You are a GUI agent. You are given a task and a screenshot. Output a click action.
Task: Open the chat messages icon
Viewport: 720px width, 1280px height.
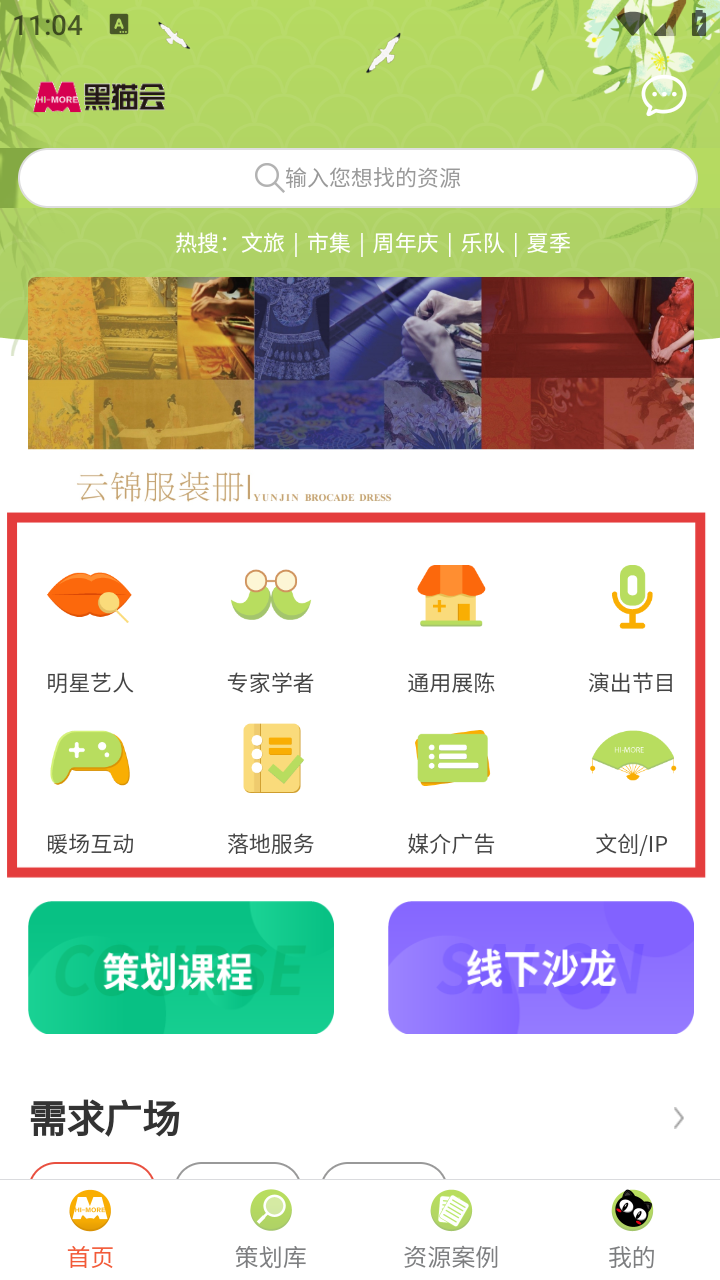(664, 97)
